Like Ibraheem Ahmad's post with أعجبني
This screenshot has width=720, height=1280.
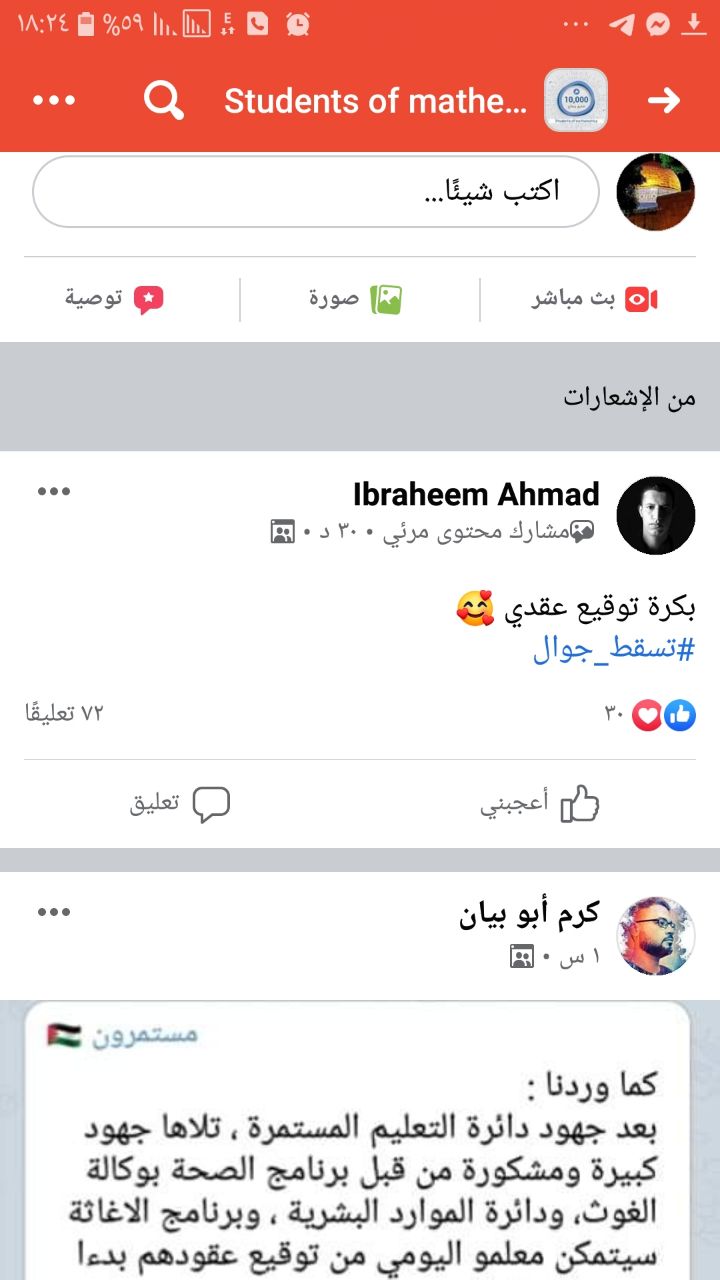pos(540,804)
